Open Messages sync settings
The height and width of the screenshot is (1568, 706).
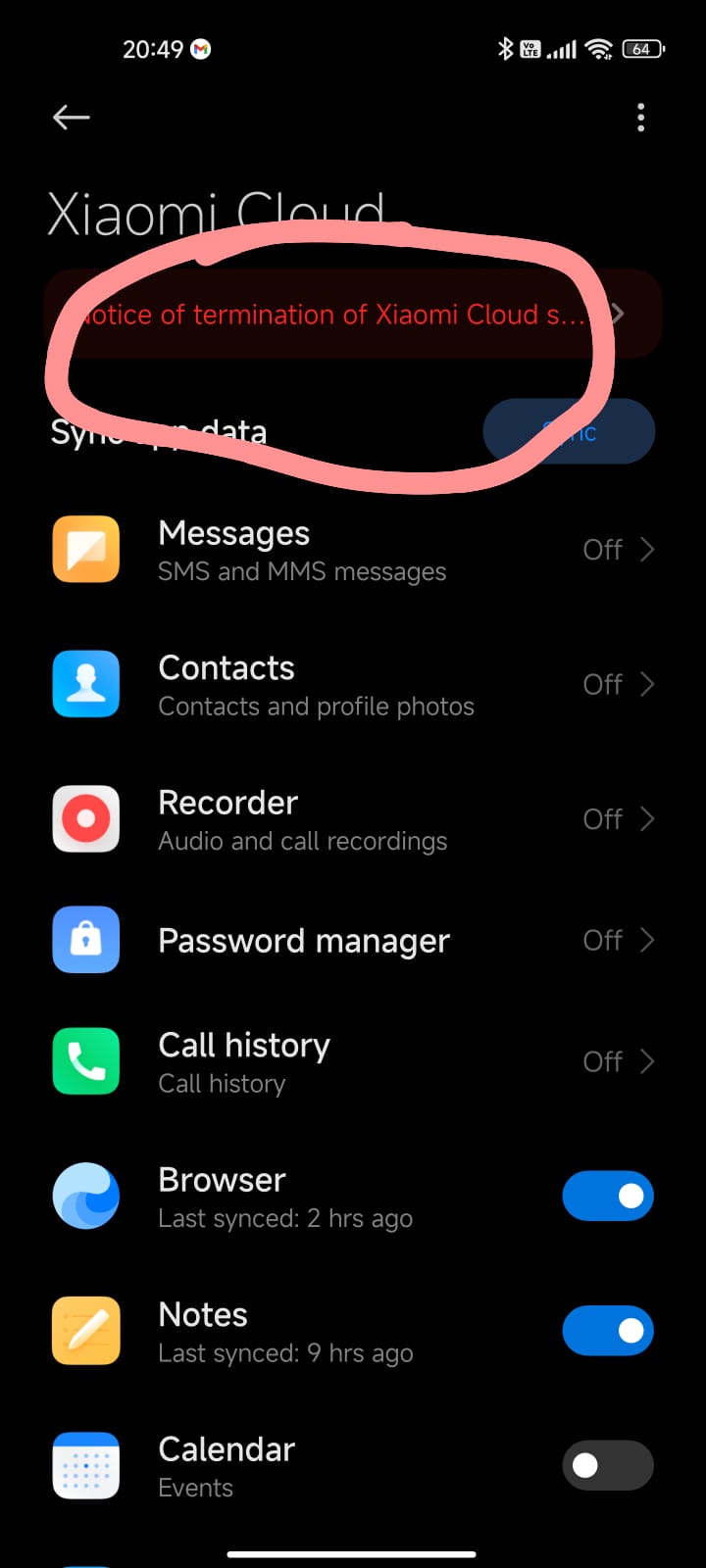click(353, 550)
